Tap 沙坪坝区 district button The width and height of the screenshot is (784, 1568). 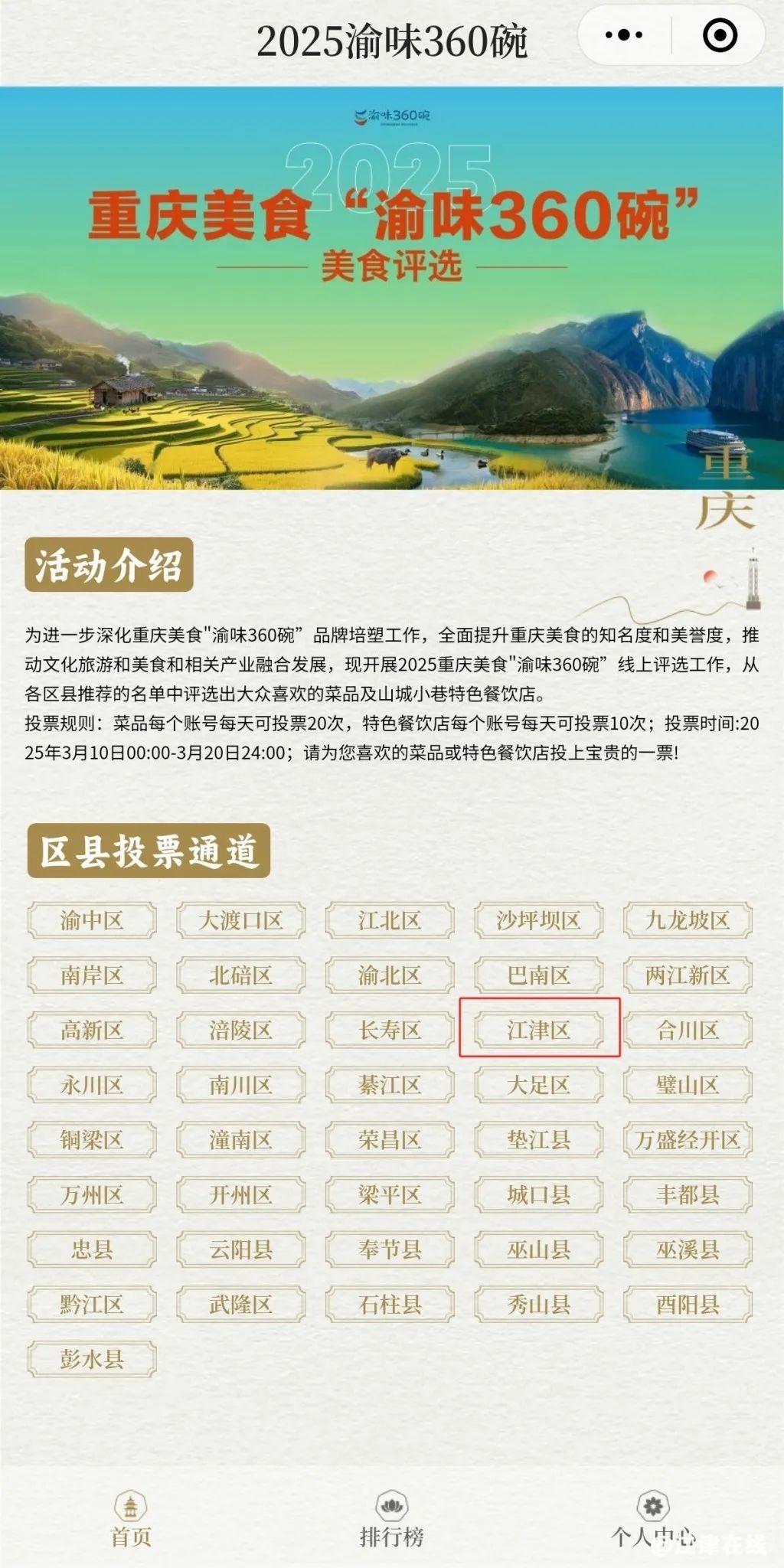539,920
